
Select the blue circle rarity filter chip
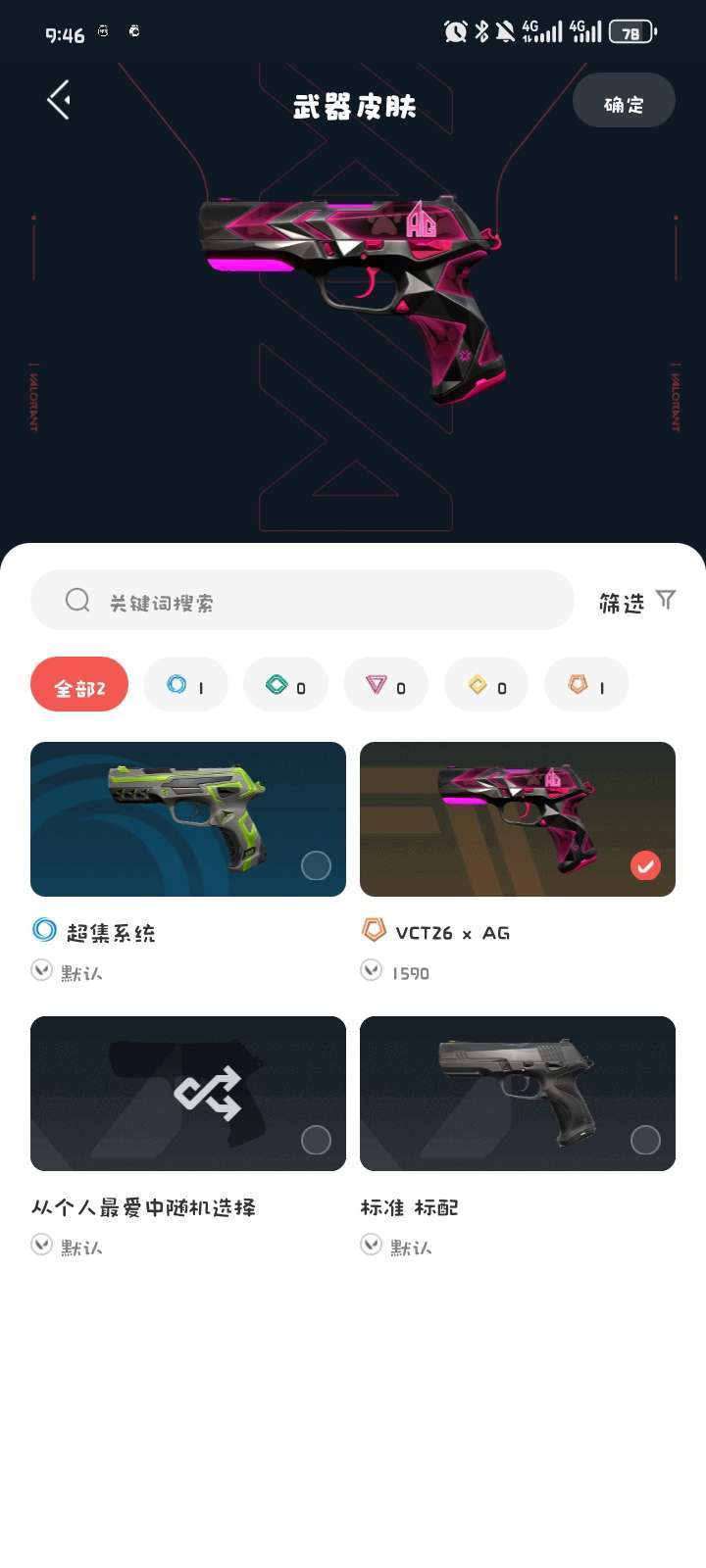[185, 685]
